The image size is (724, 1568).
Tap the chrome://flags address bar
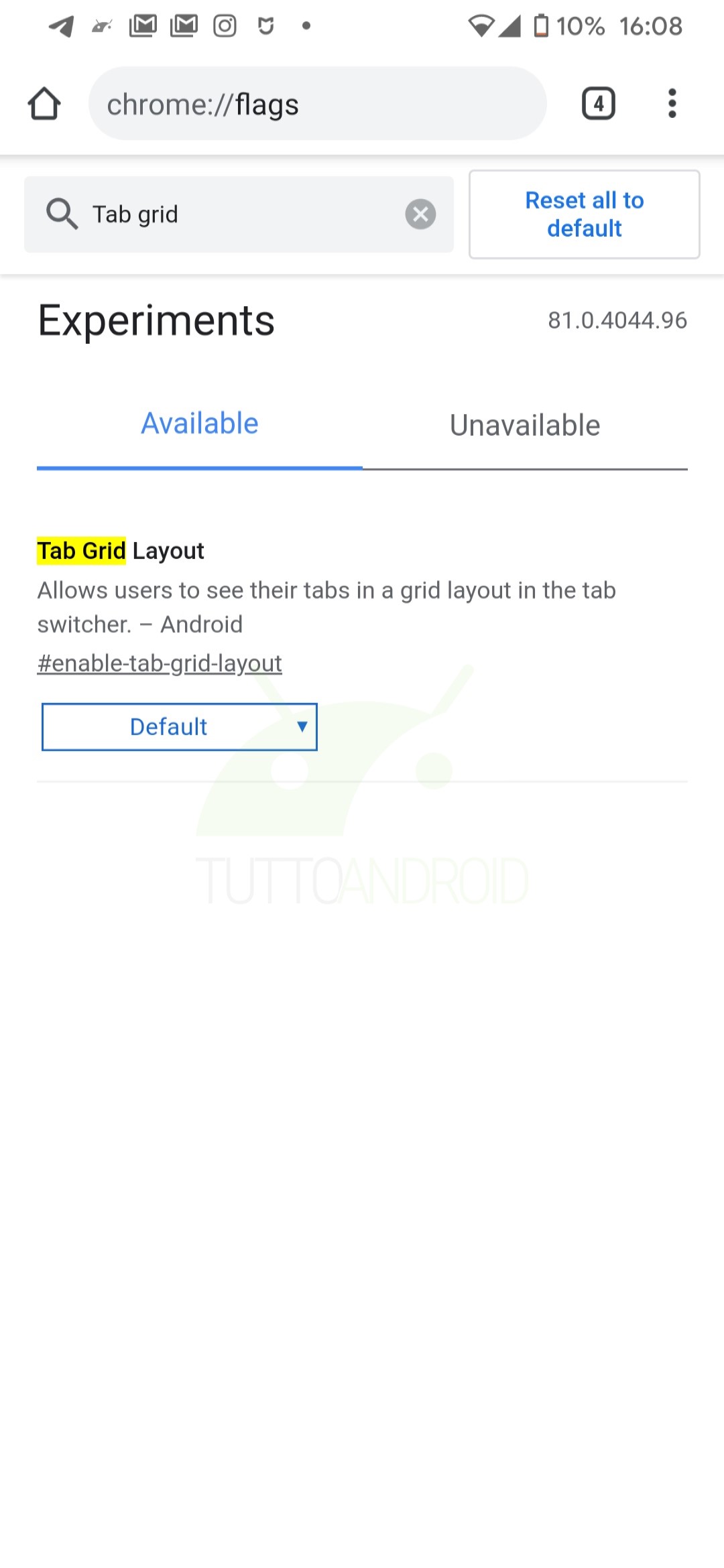tap(317, 104)
